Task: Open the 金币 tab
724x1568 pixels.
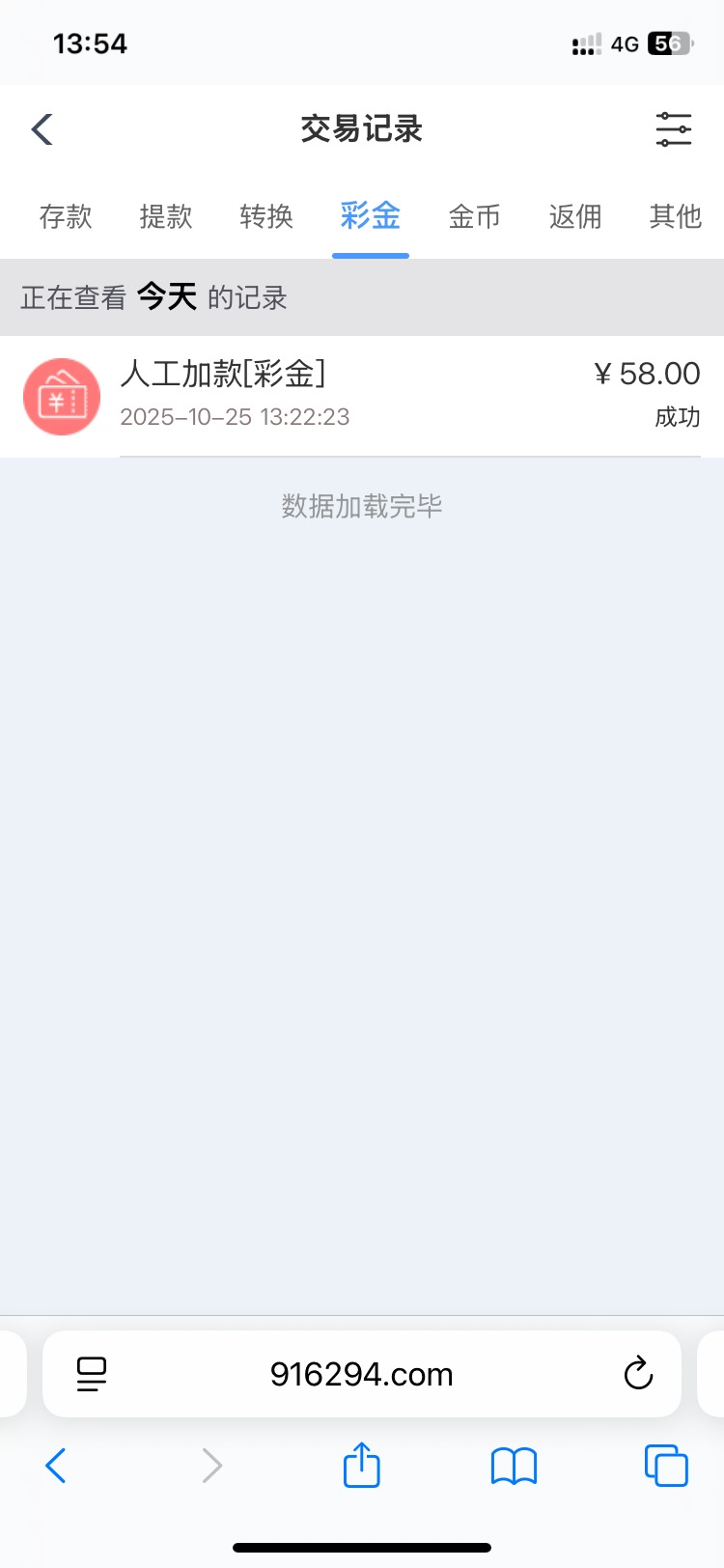Action: point(474,216)
